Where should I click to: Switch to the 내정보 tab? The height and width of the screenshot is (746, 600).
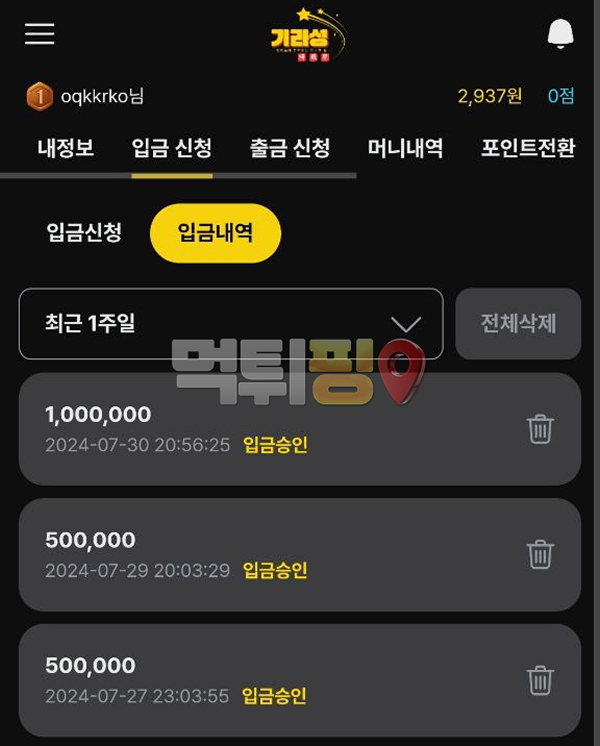[x=66, y=149]
